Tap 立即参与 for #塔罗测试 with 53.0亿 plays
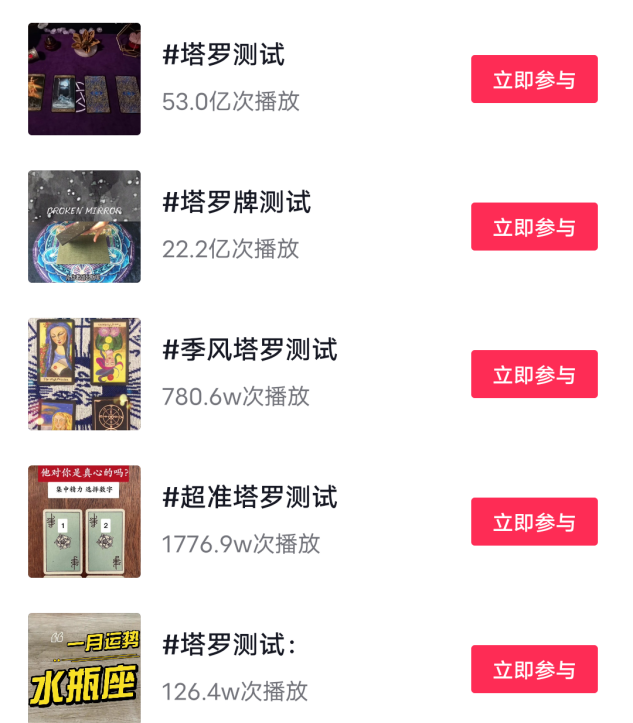Image resolution: width=633 pixels, height=723 pixels. pyautogui.click(x=534, y=79)
